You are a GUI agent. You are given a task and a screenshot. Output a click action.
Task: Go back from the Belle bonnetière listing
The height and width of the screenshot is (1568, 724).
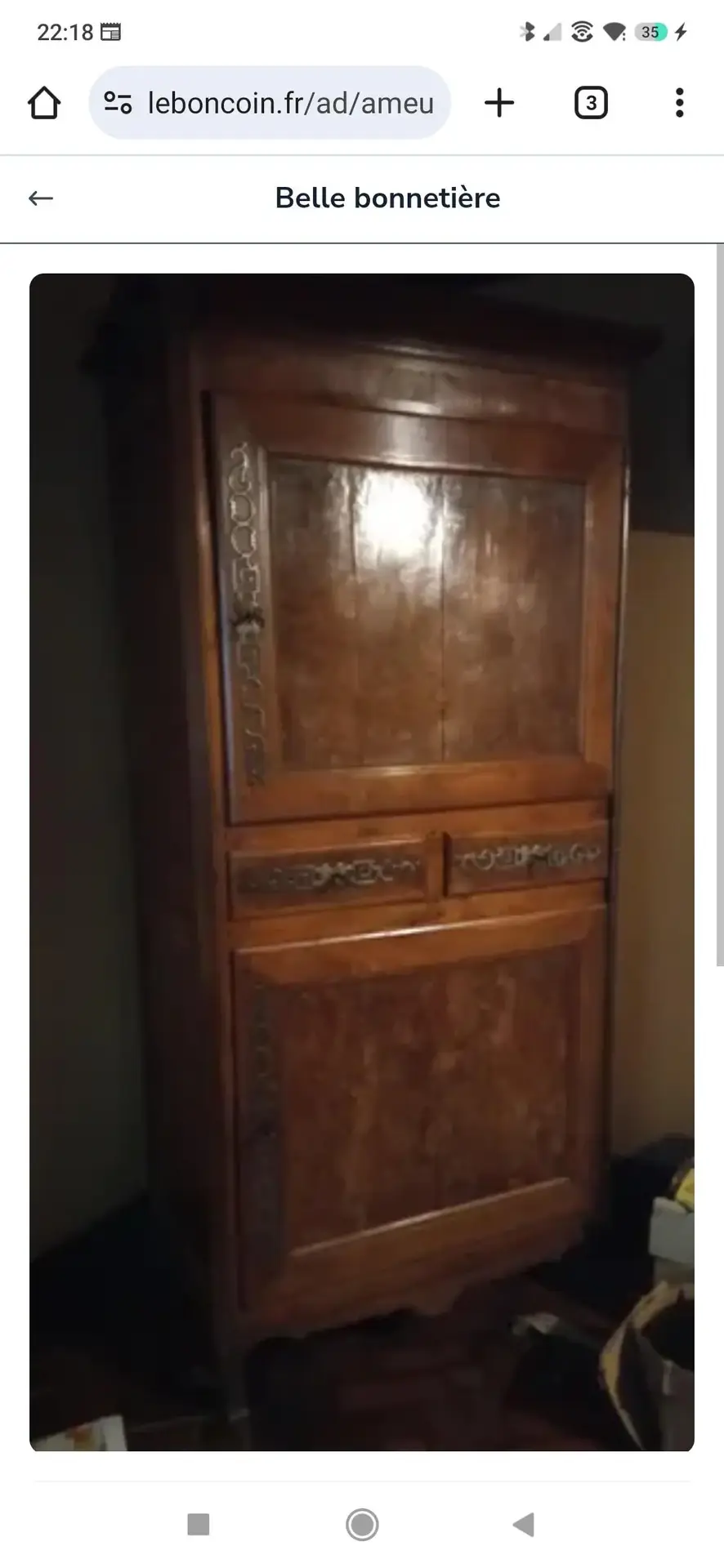41,198
